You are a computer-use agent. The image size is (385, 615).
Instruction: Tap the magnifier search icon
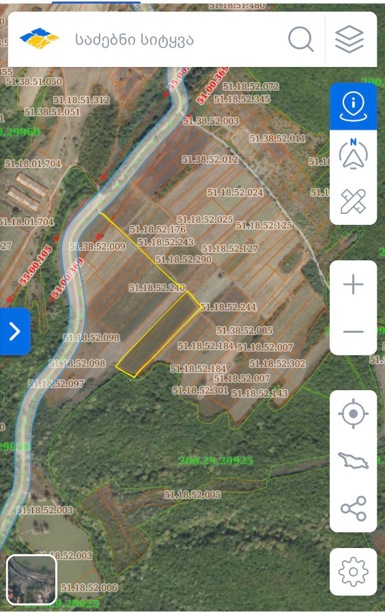click(301, 40)
